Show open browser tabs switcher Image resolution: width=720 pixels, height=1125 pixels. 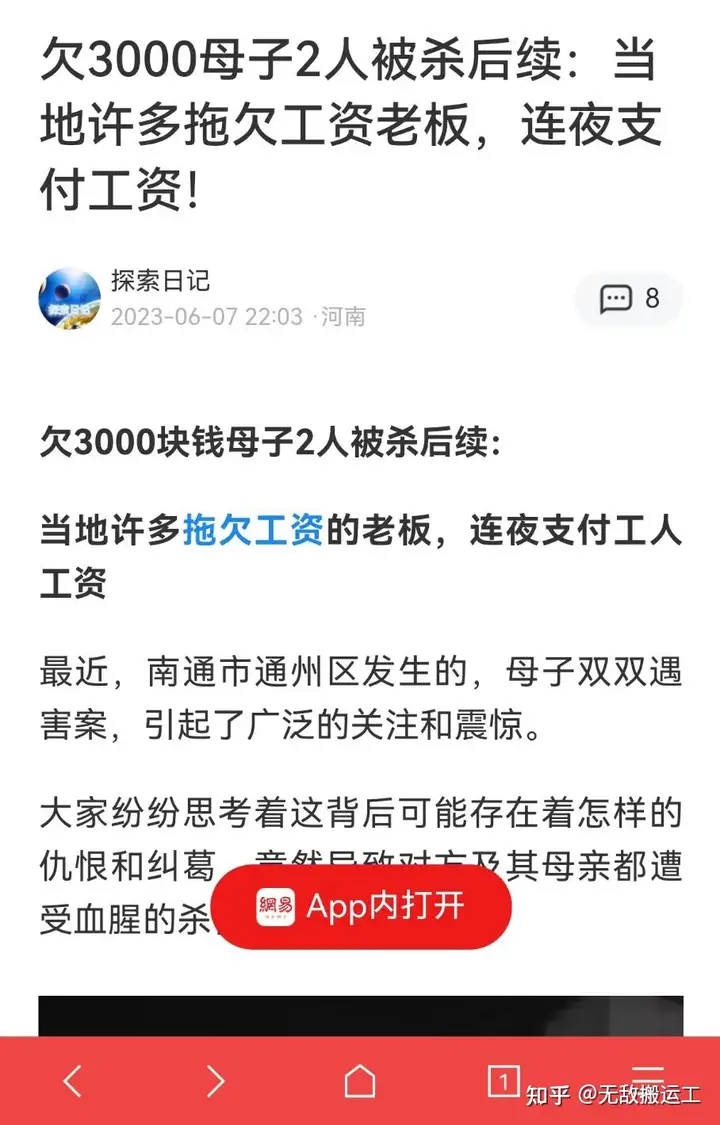pos(503,1080)
